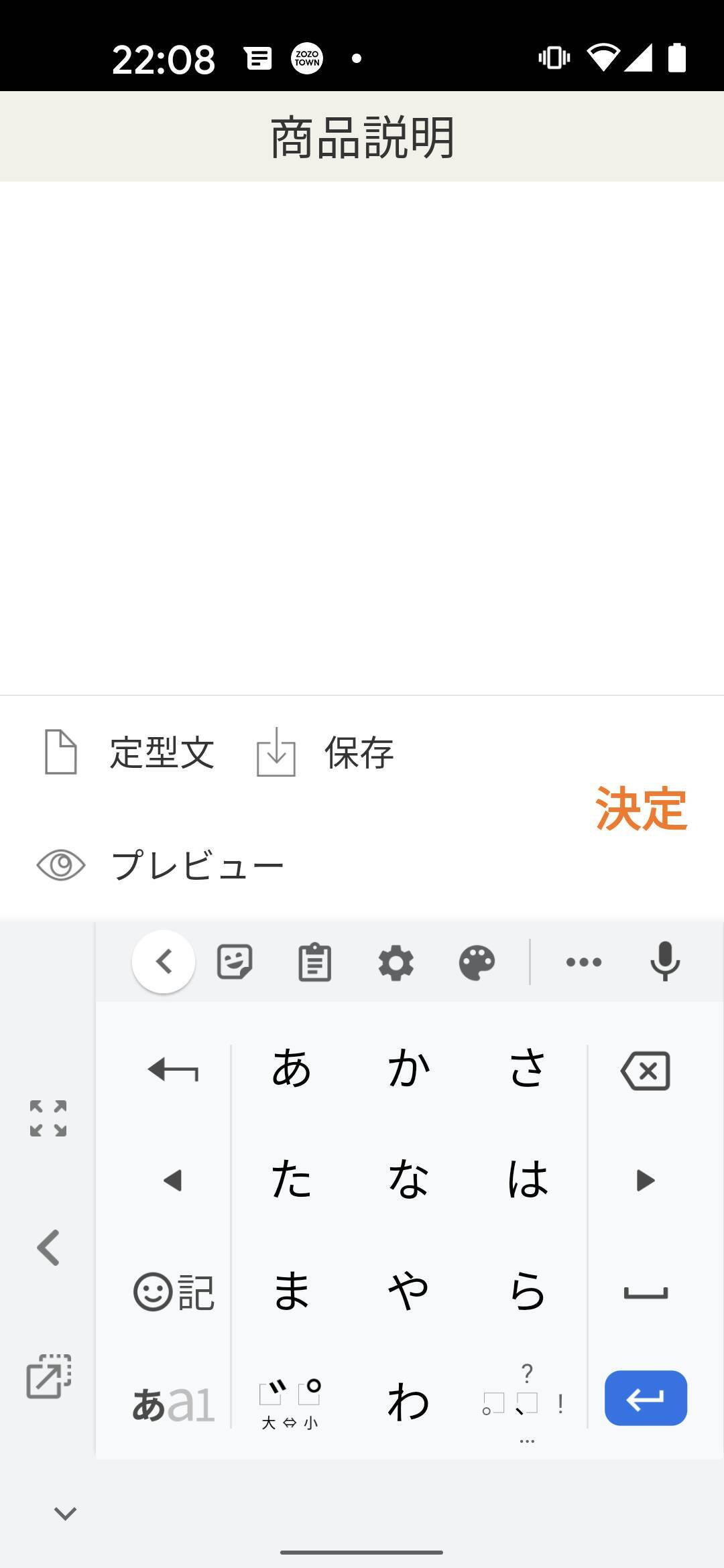
Task: Start voice input with the microphone
Action: click(x=664, y=961)
